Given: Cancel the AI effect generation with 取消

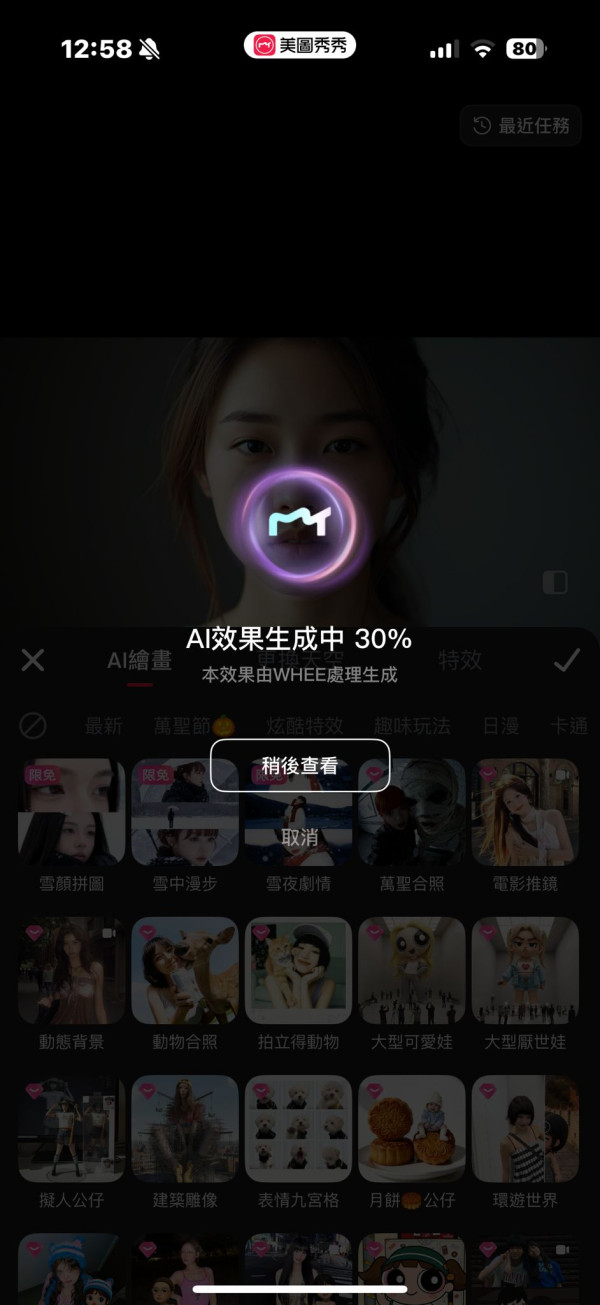Looking at the screenshot, I should click(300, 838).
